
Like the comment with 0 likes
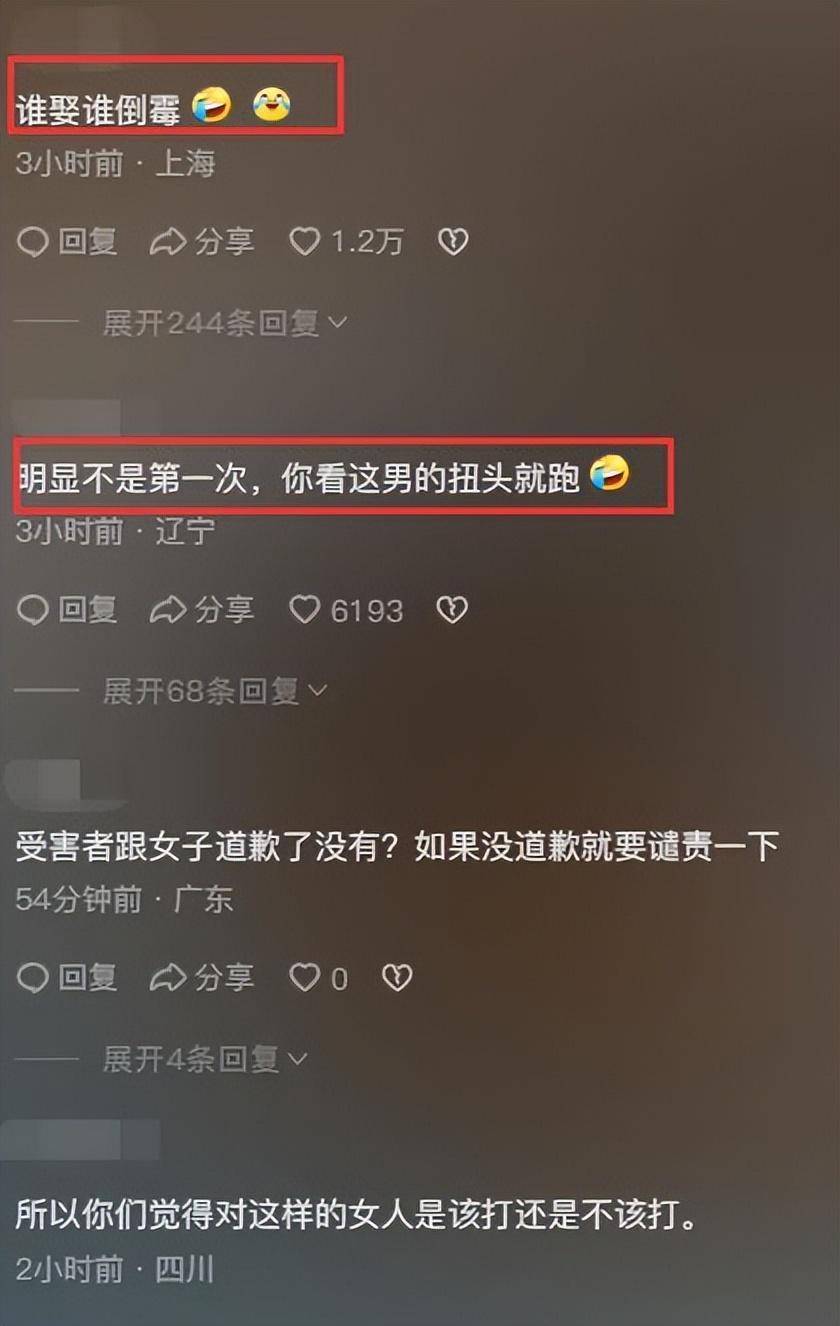(305, 977)
